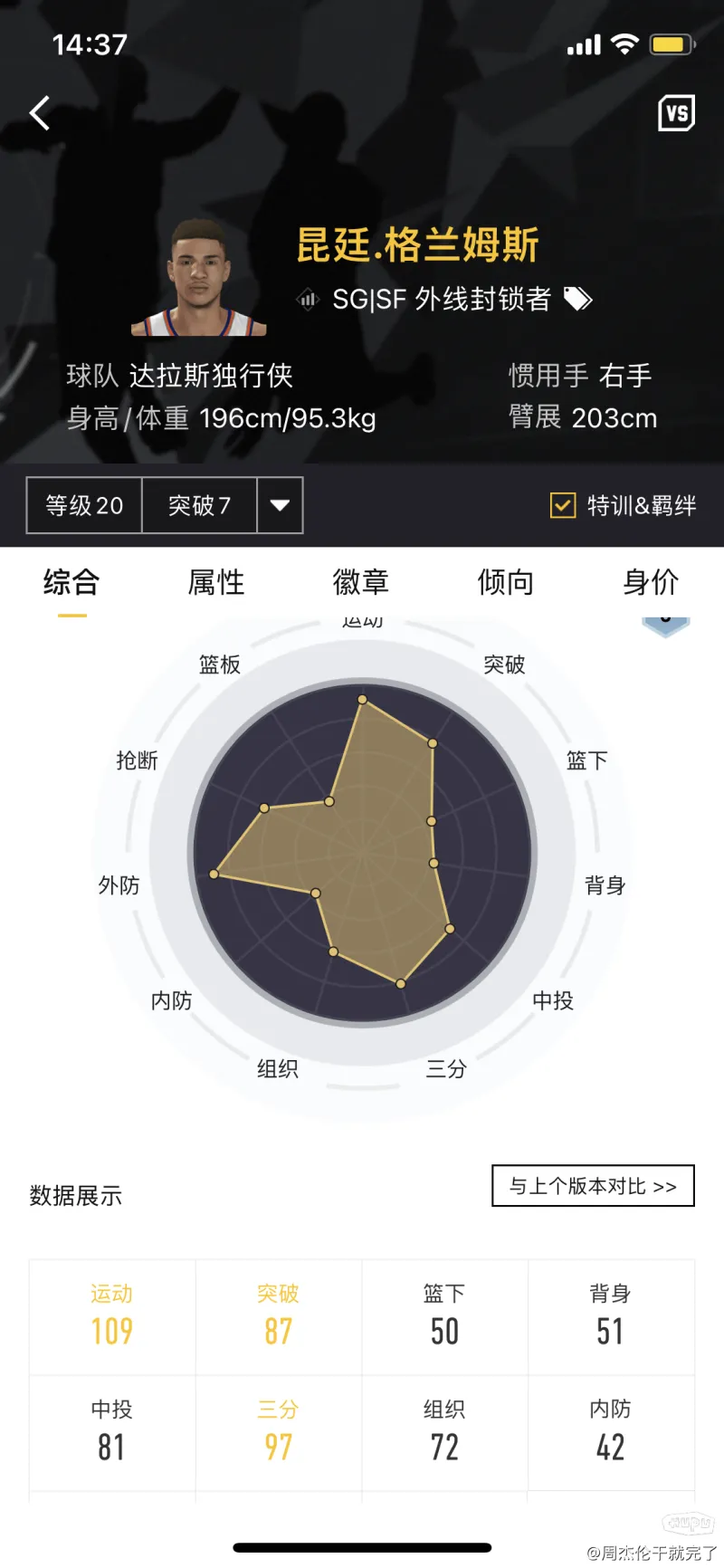Open the 倾向 tab

tap(506, 582)
